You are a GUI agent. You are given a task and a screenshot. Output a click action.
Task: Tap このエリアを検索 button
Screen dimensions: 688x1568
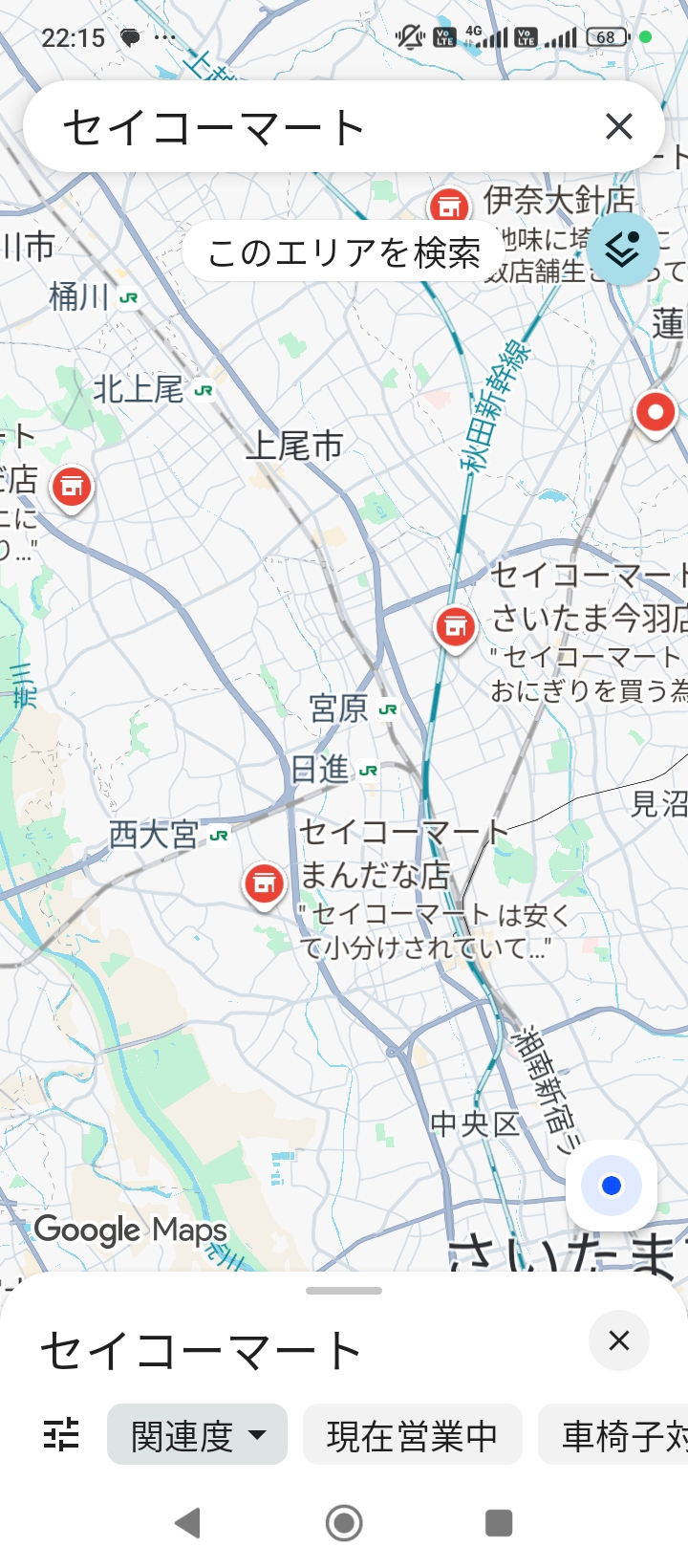343,253
